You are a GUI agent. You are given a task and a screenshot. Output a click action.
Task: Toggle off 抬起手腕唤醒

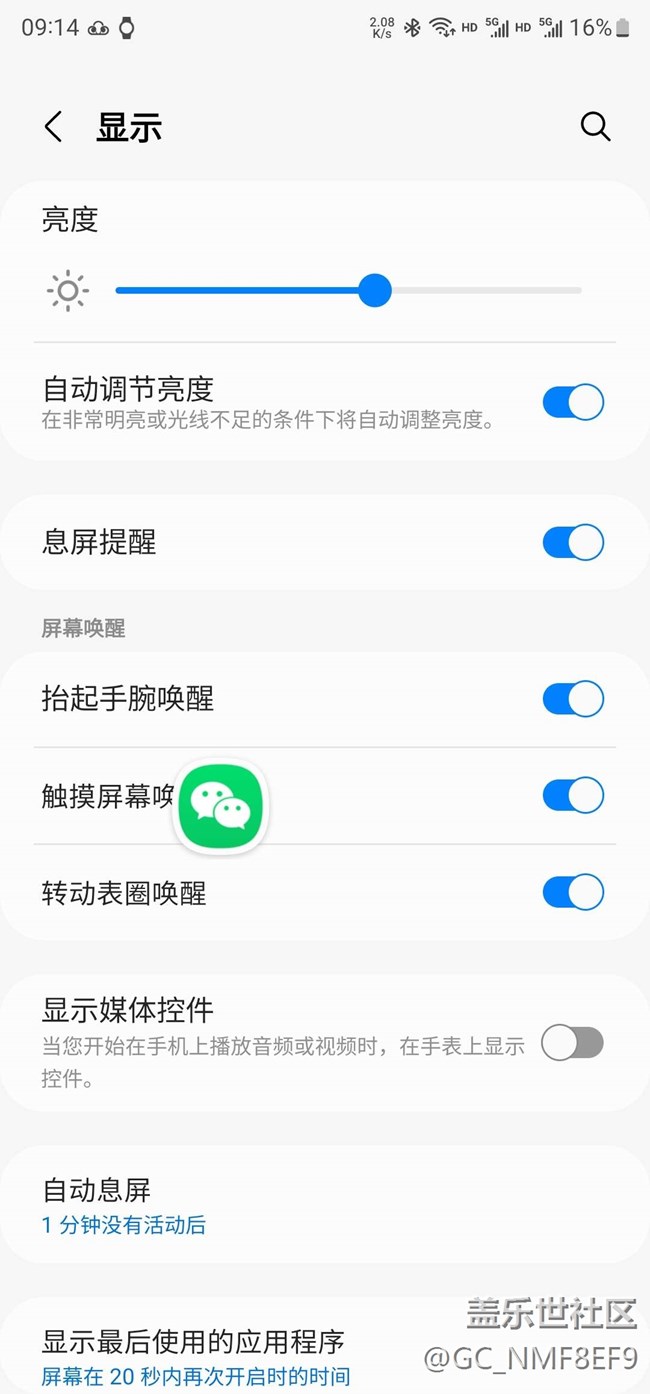pos(573,699)
